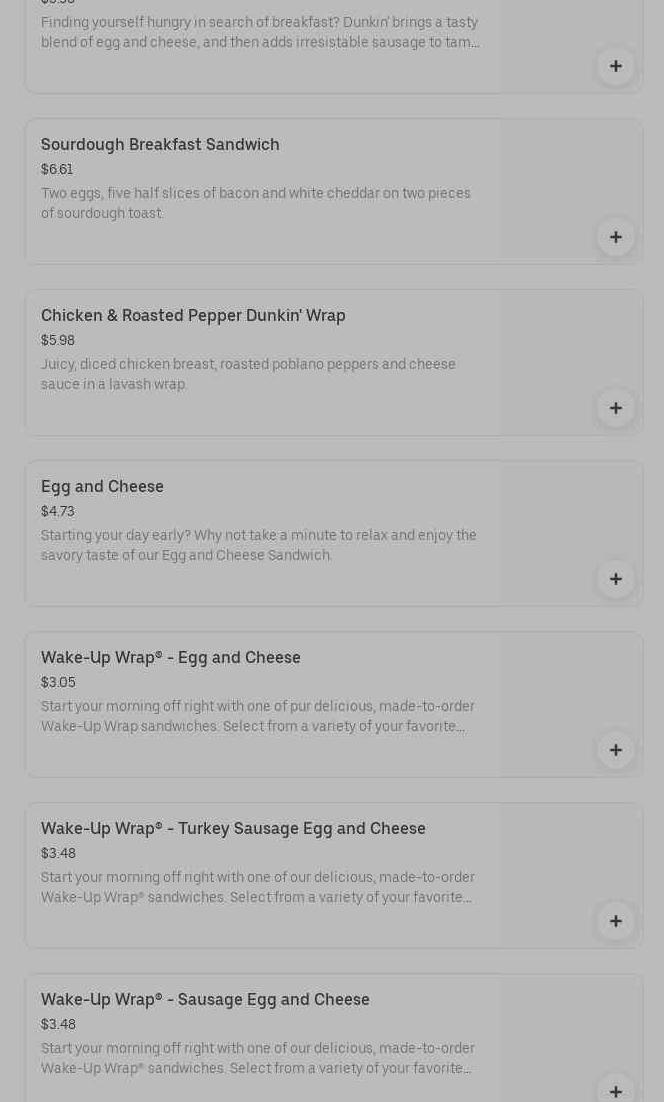Add Egg and Cheese sandwich
The height and width of the screenshot is (1102, 664).
coord(615,579)
